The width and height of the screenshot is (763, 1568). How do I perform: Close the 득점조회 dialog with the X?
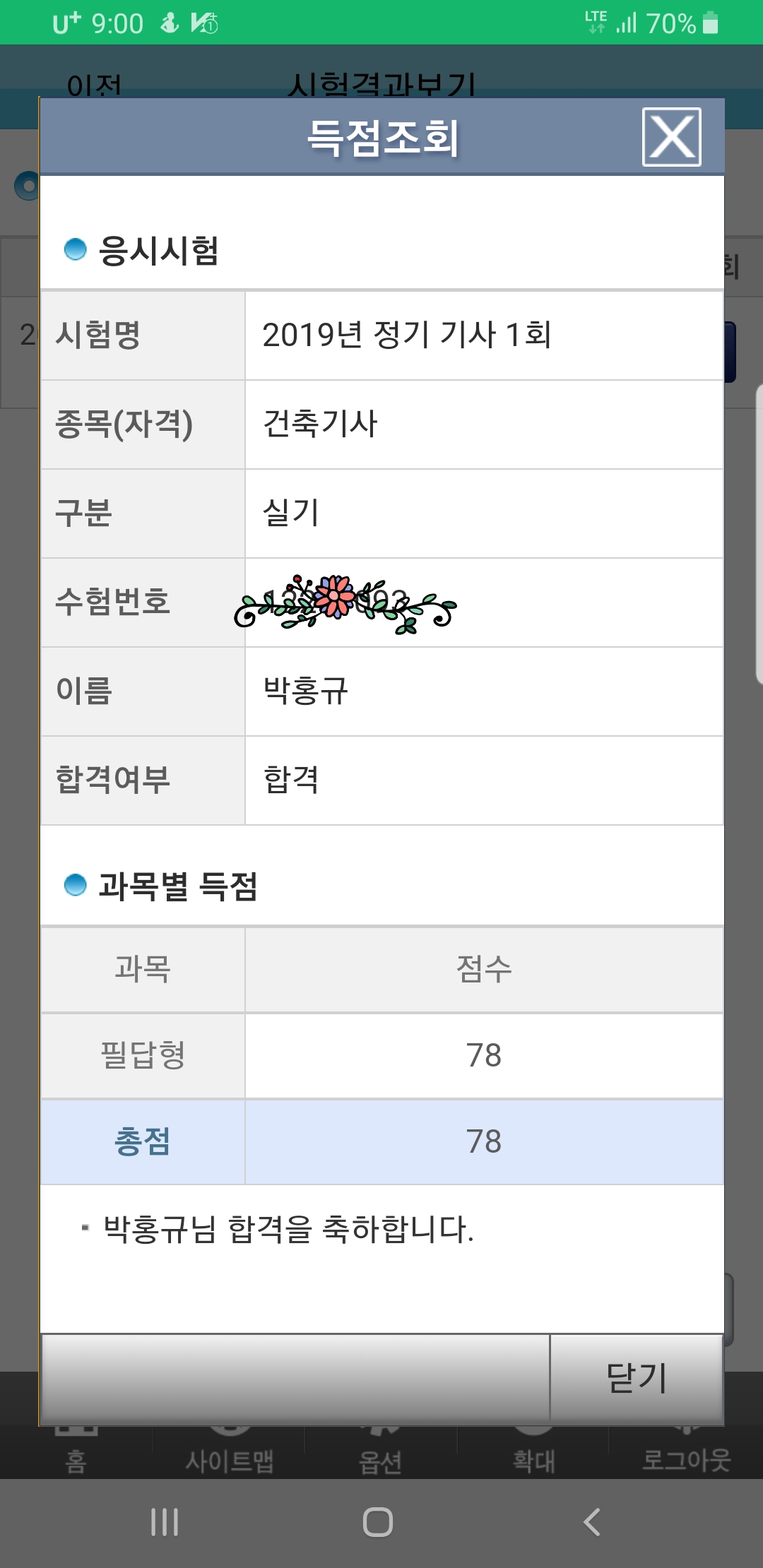click(x=671, y=137)
